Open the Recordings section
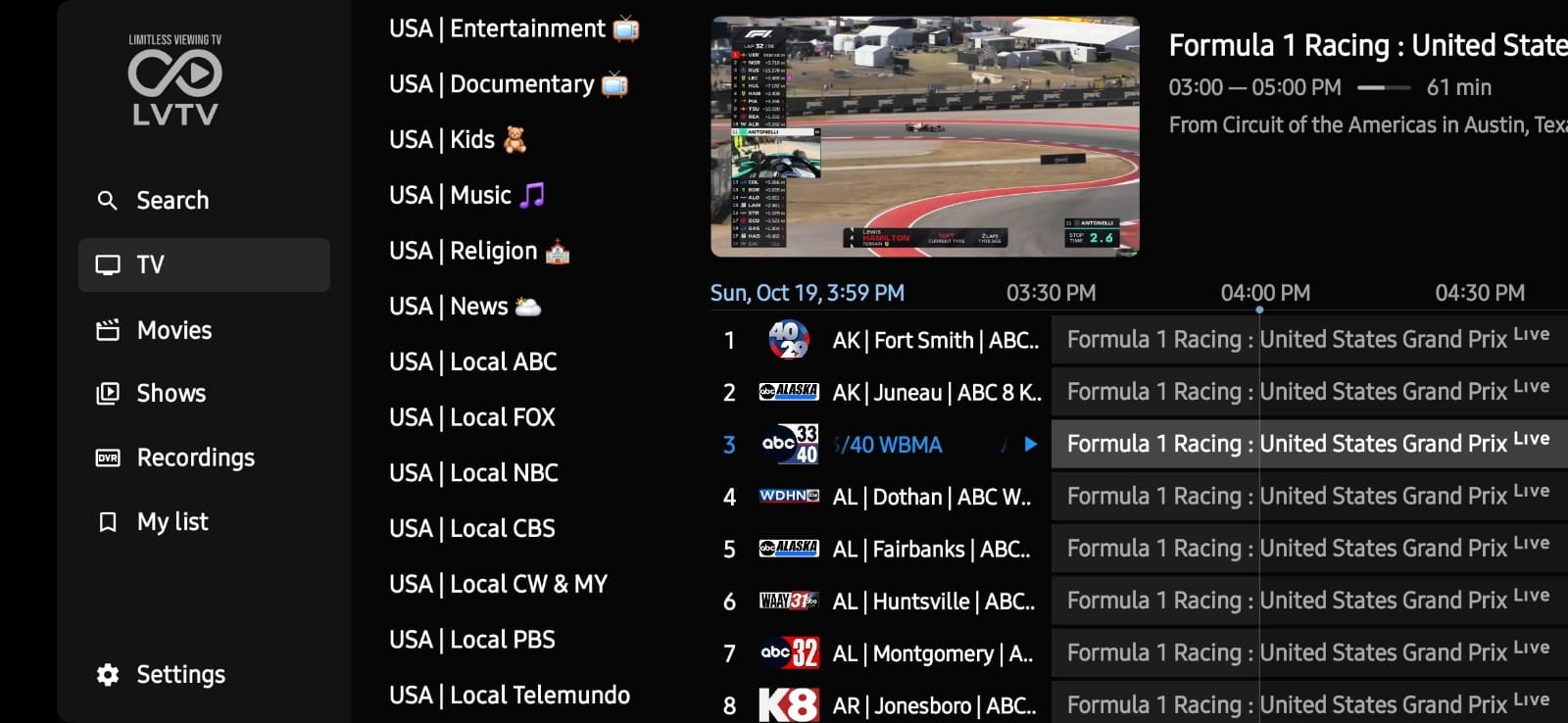 click(x=194, y=458)
